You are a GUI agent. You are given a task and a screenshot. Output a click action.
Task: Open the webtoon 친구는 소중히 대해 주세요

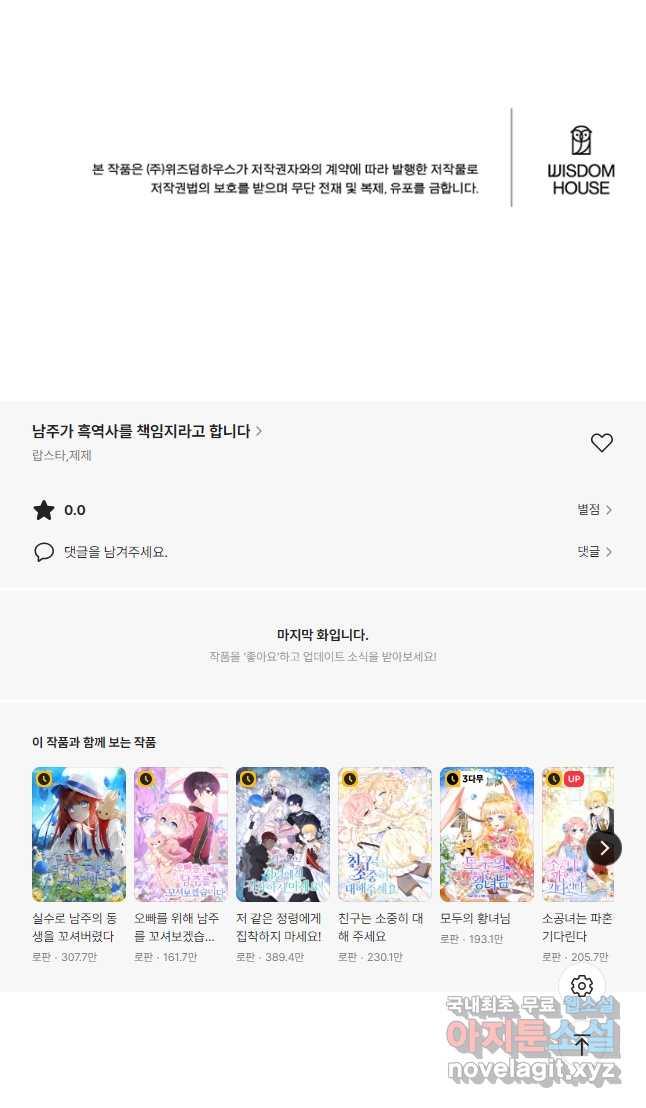pyautogui.click(x=385, y=835)
